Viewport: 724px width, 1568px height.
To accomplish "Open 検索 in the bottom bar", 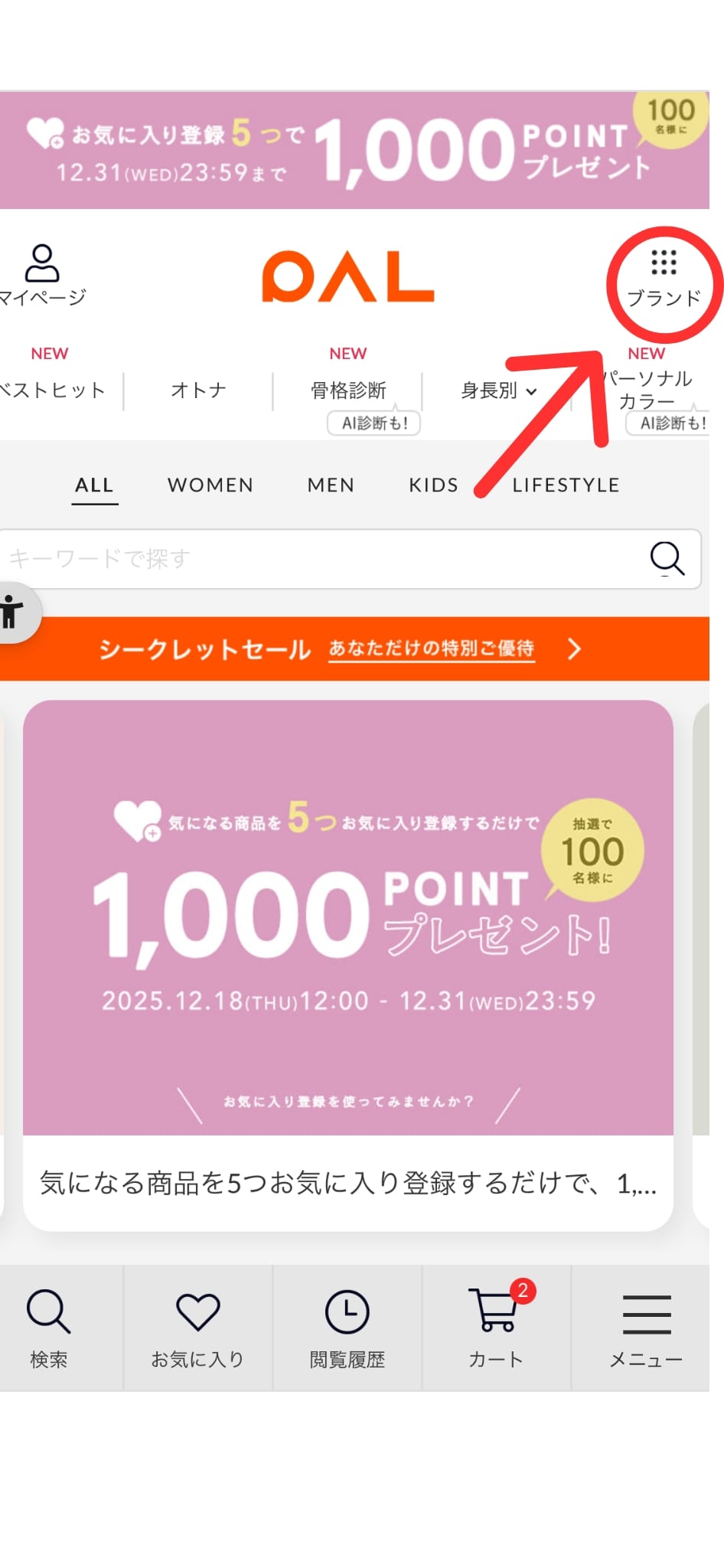I will tap(49, 1328).
